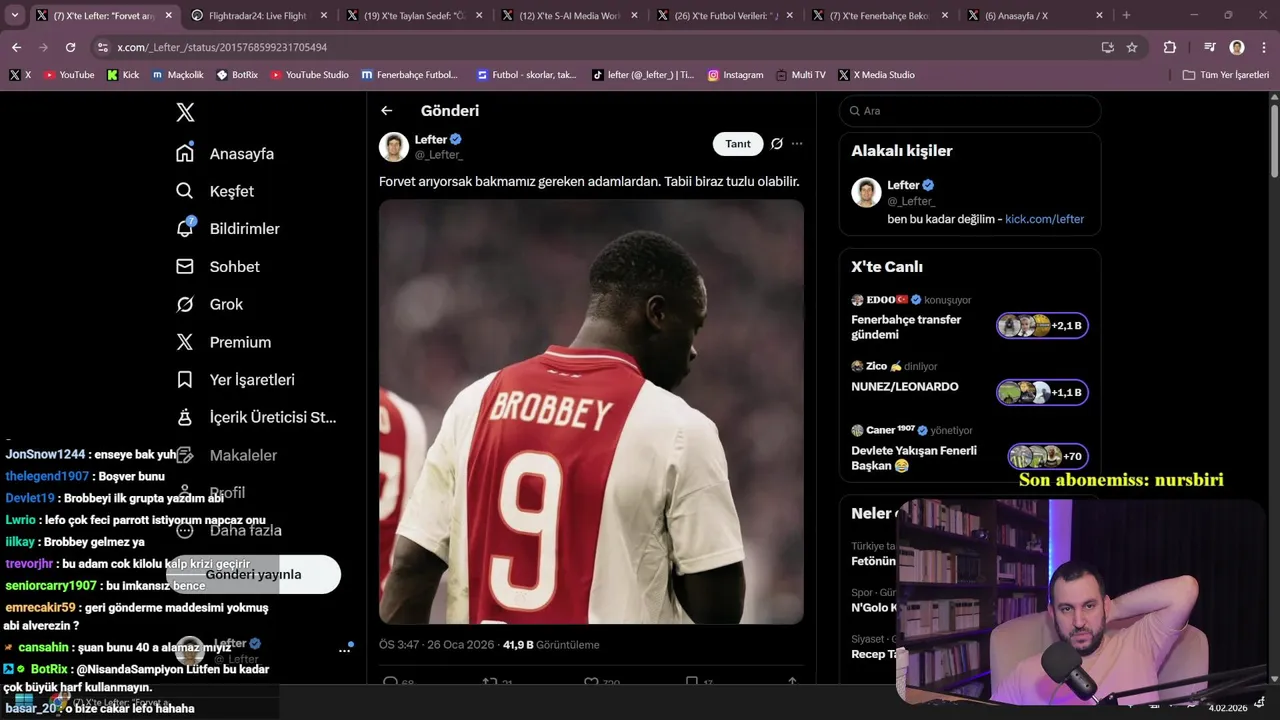Bookmark this page with the star icon

coord(1132,47)
